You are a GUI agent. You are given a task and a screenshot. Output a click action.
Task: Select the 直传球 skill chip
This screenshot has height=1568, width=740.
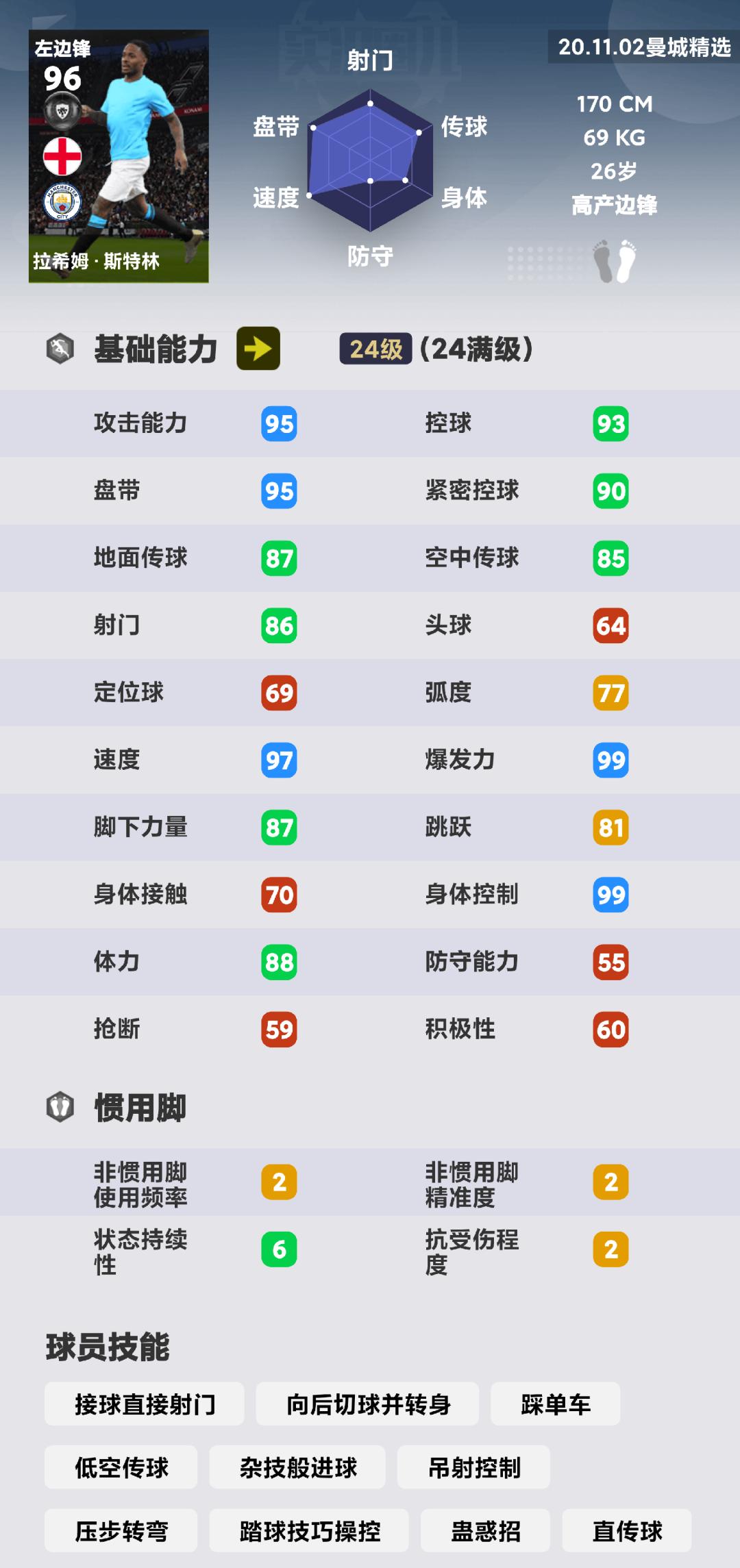point(626,1531)
